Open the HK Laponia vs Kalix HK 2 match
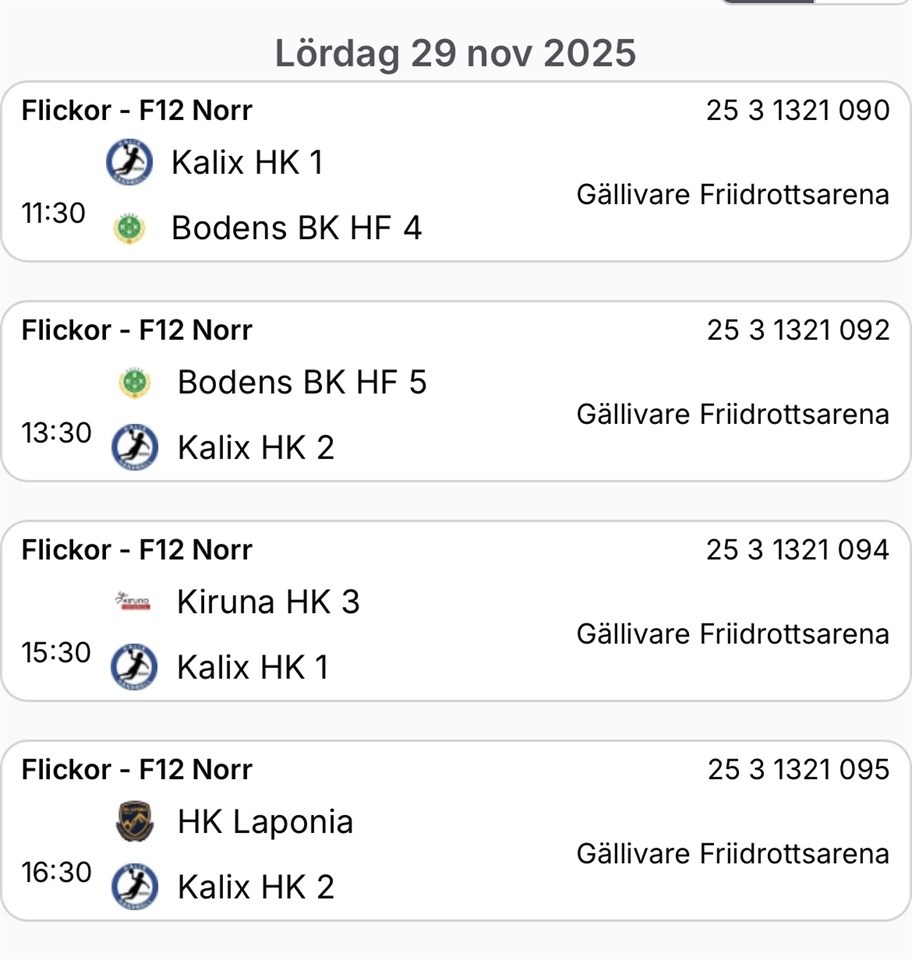 (455, 832)
